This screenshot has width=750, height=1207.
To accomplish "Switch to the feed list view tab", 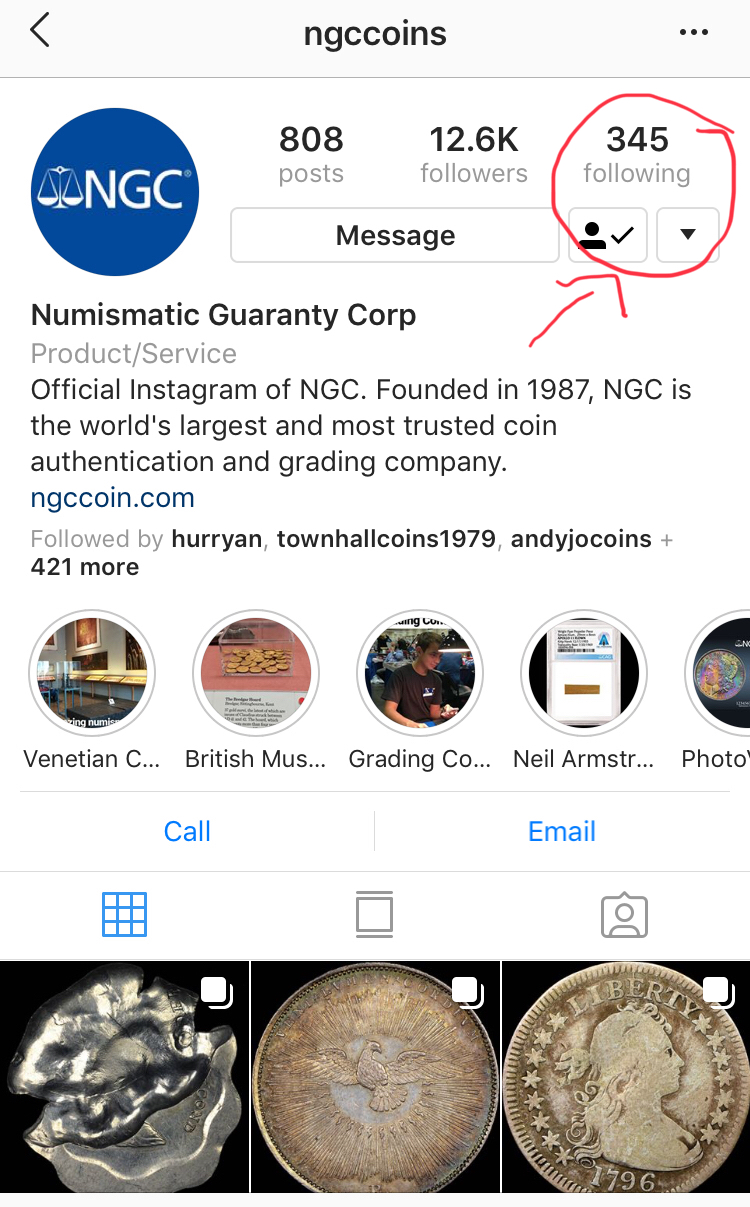I will coord(374,914).
